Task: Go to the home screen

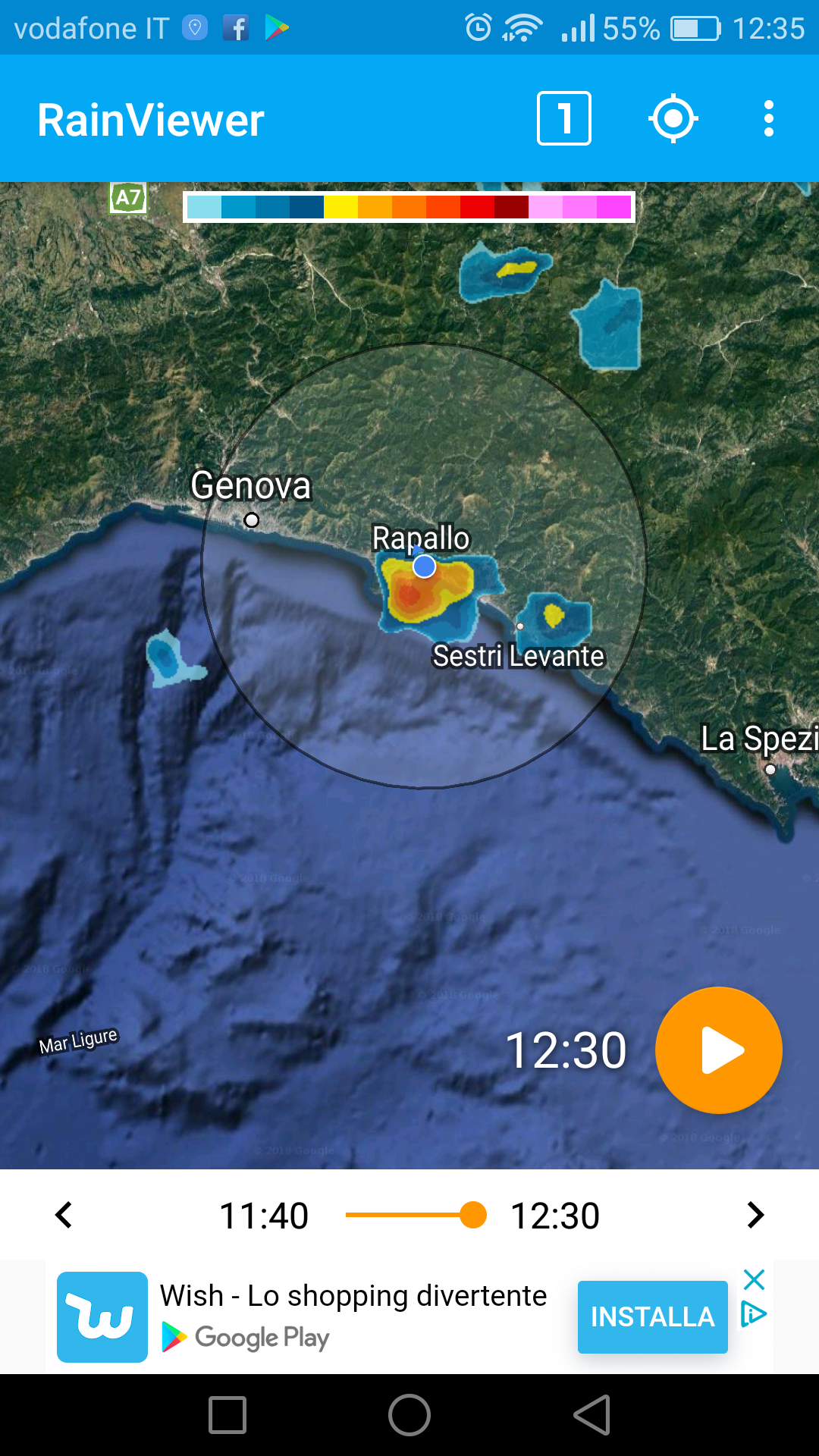Action: pos(409,1415)
